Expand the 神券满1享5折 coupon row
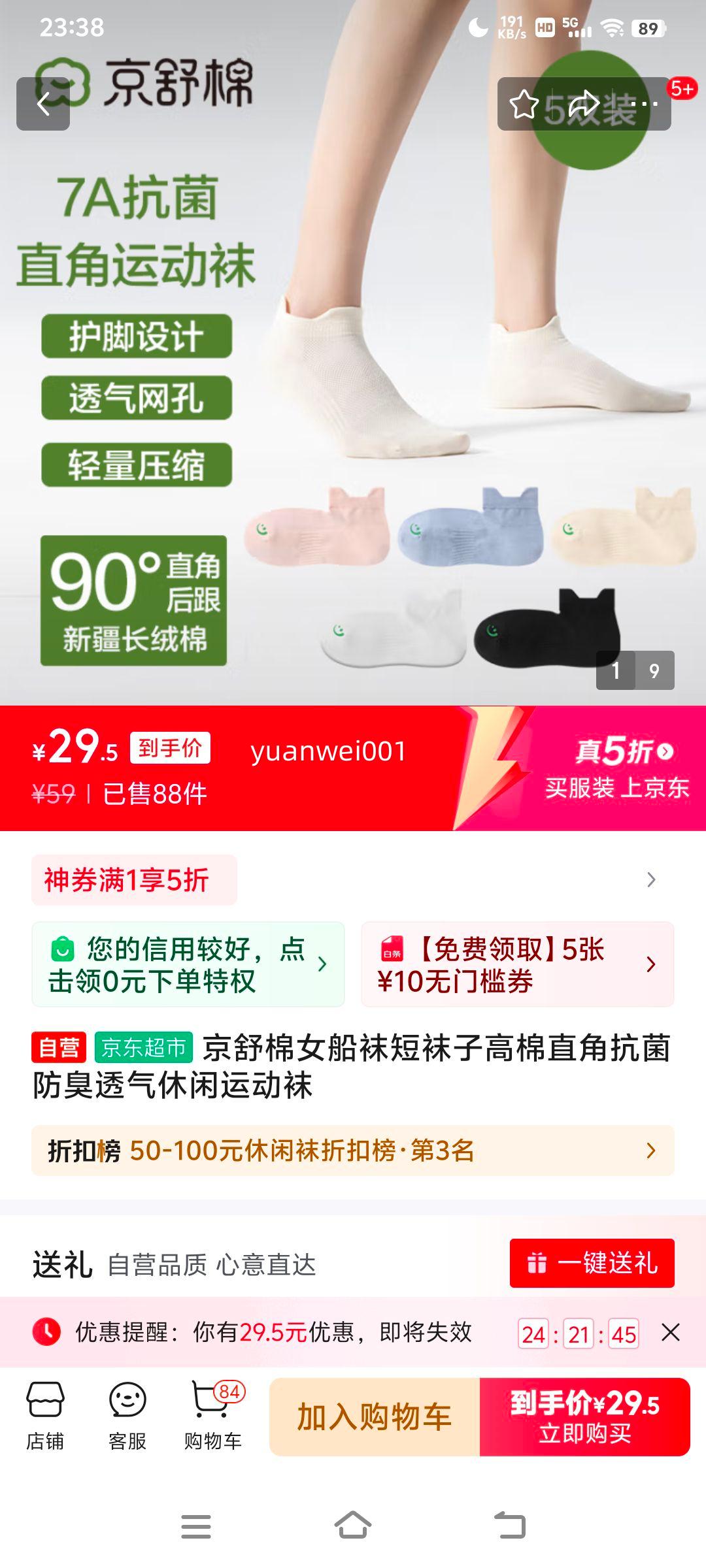706x1568 pixels. point(353,881)
